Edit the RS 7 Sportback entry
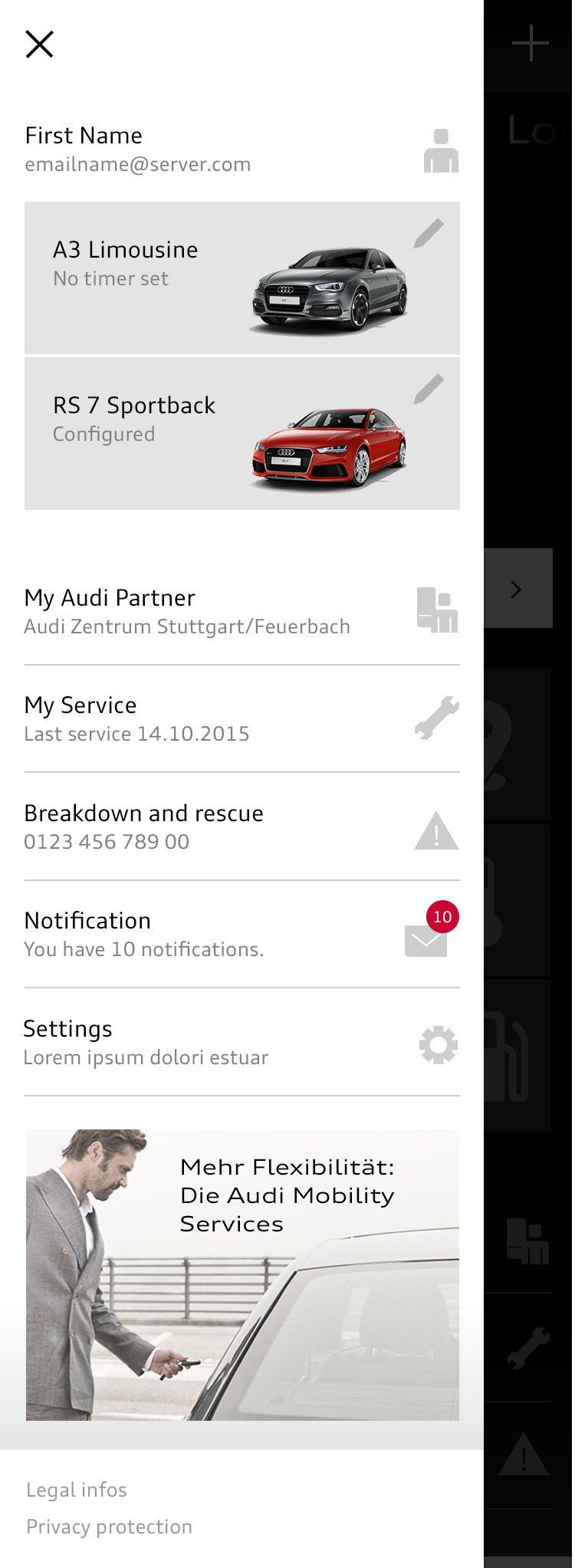The image size is (575, 1568). tap(429, 389)
